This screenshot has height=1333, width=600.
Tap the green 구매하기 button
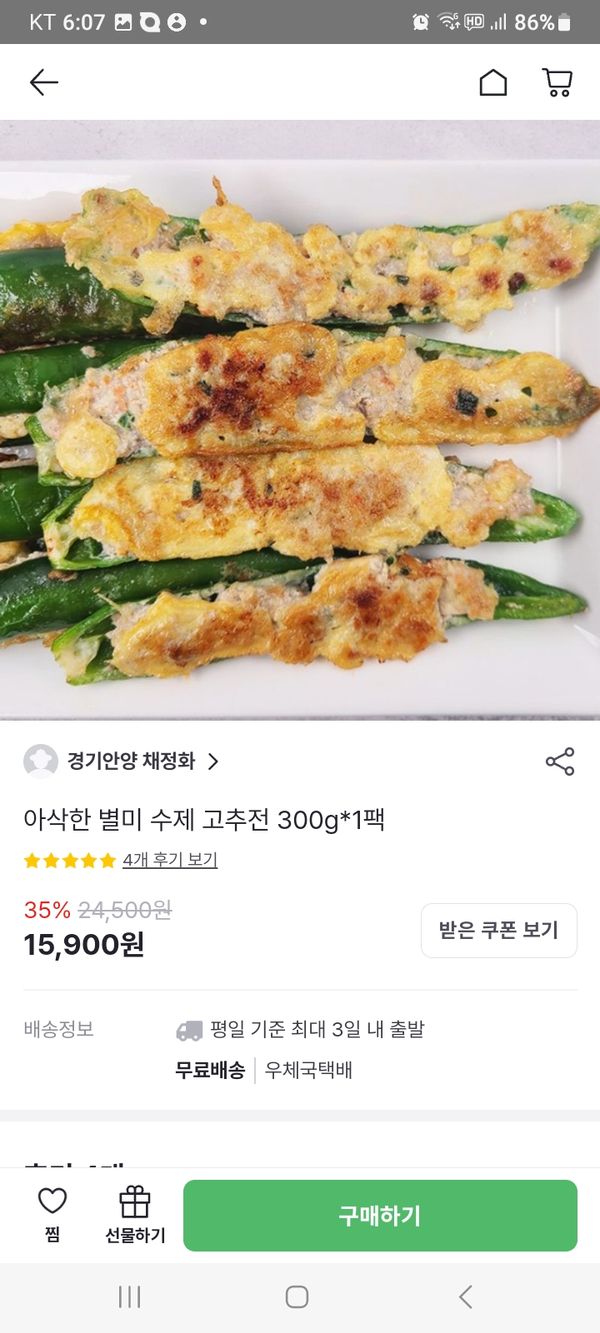380,1215
